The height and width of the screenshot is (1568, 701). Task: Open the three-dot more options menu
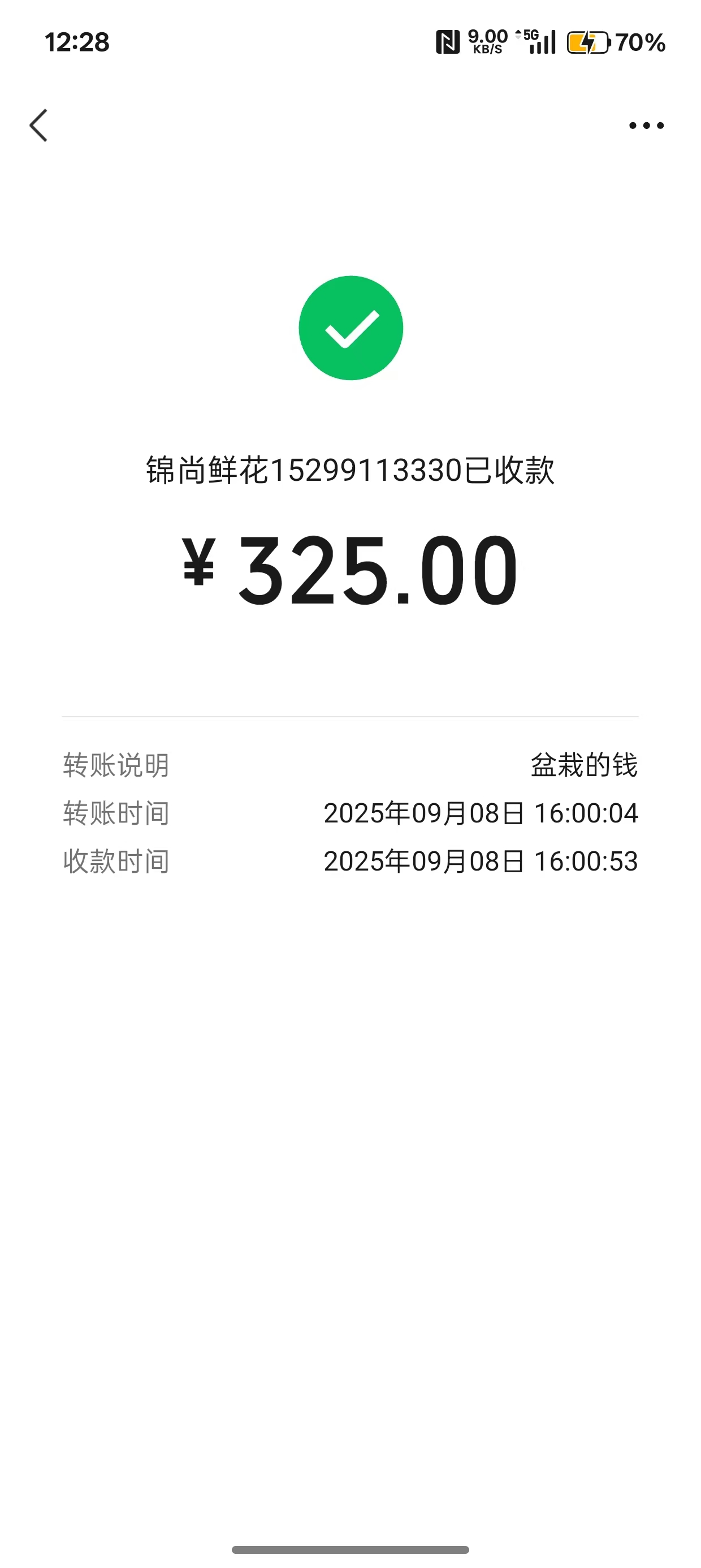click(x=646, y=126)
